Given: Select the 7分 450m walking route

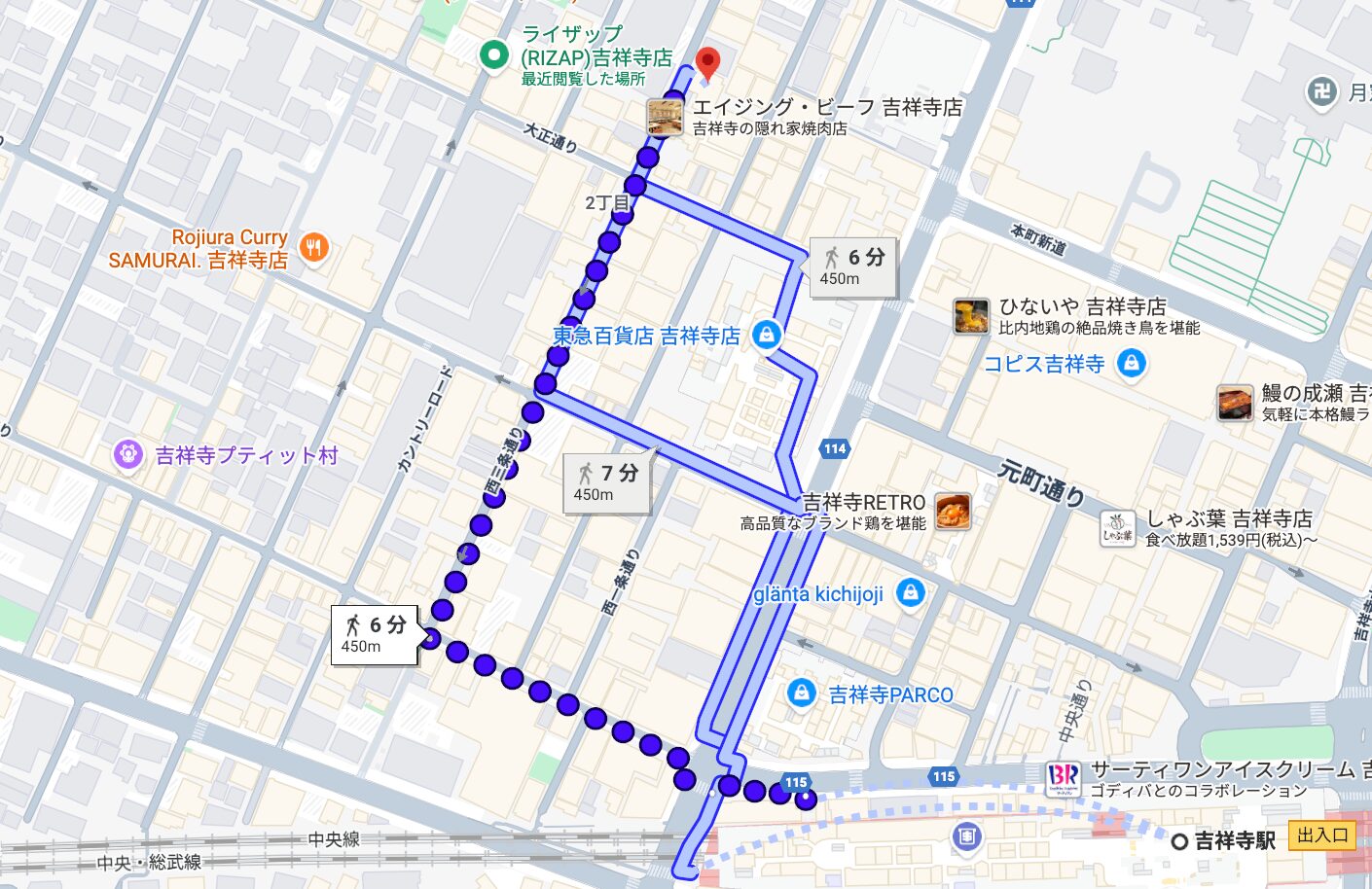Looking at the screenshot, I should point(606,482).
